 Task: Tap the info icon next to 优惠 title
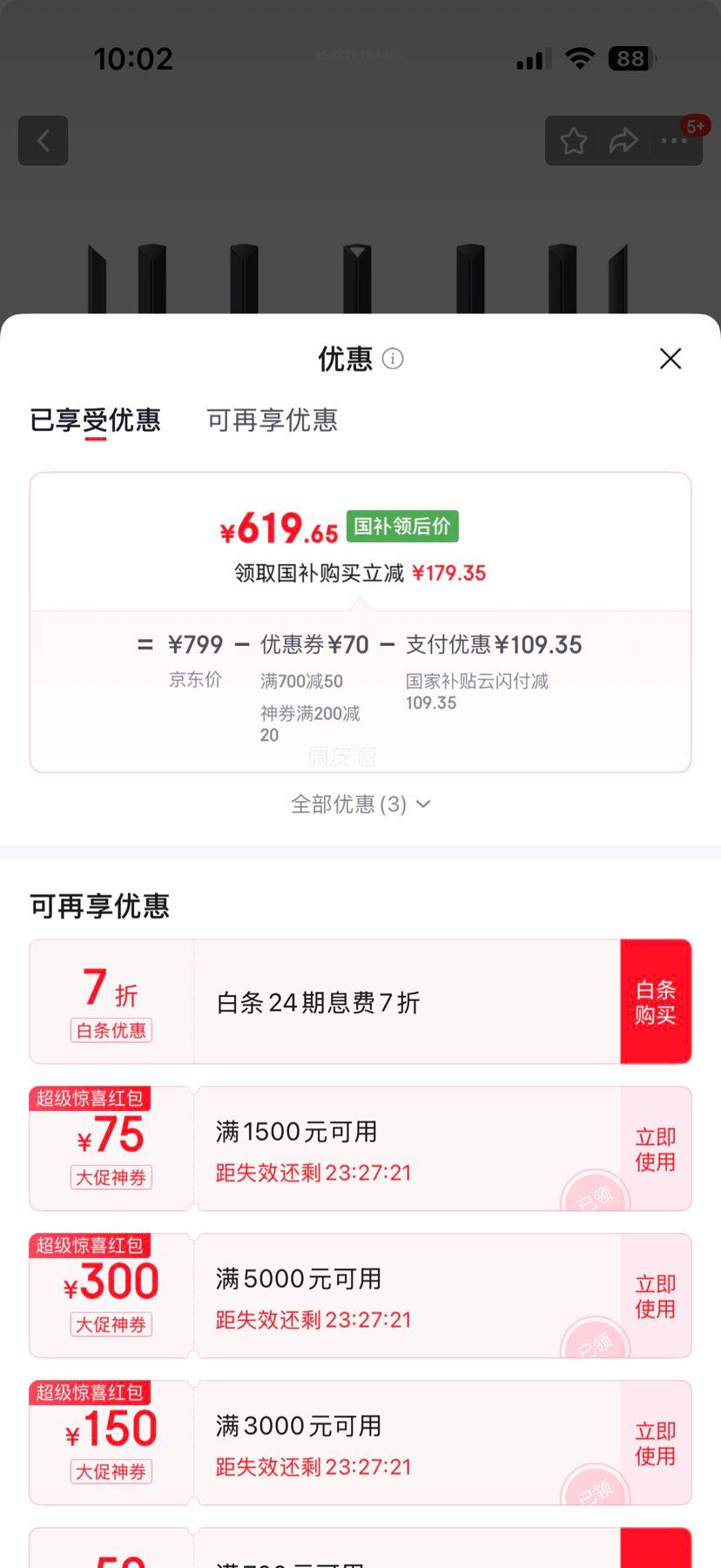coord(392,359)
